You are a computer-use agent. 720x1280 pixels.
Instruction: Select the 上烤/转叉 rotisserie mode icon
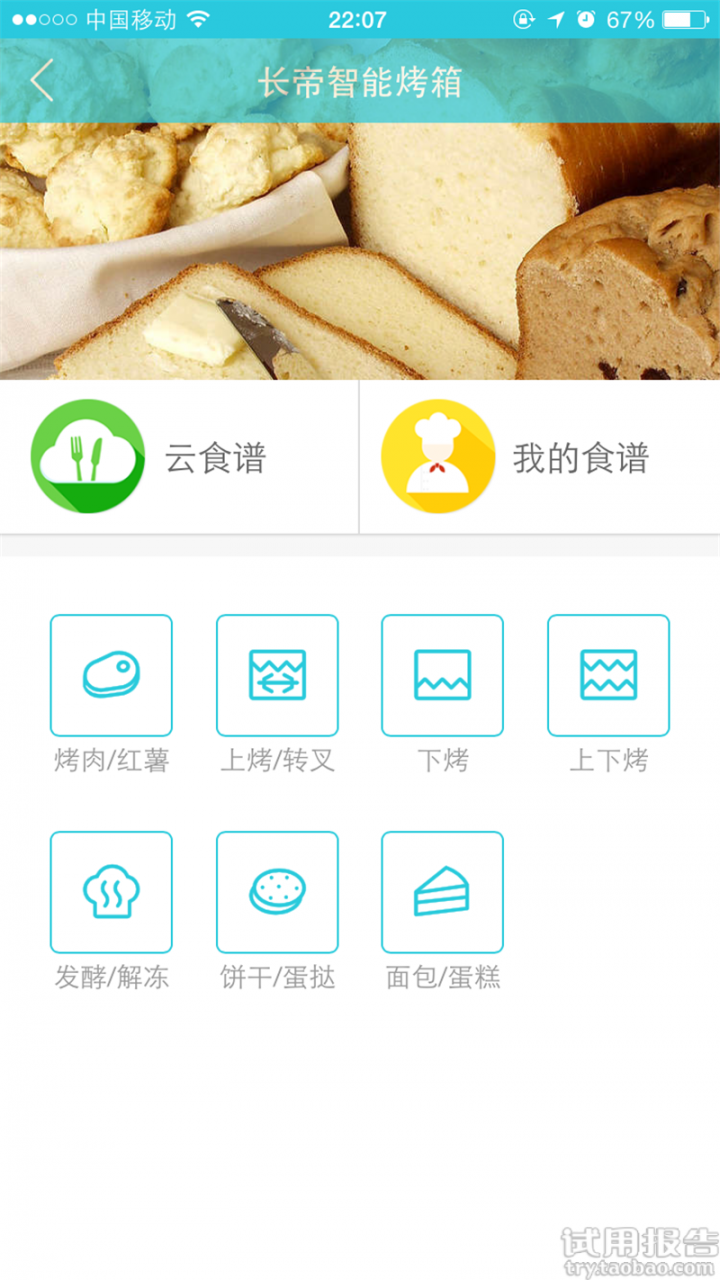pyautogui.click(x=277, y=675)
